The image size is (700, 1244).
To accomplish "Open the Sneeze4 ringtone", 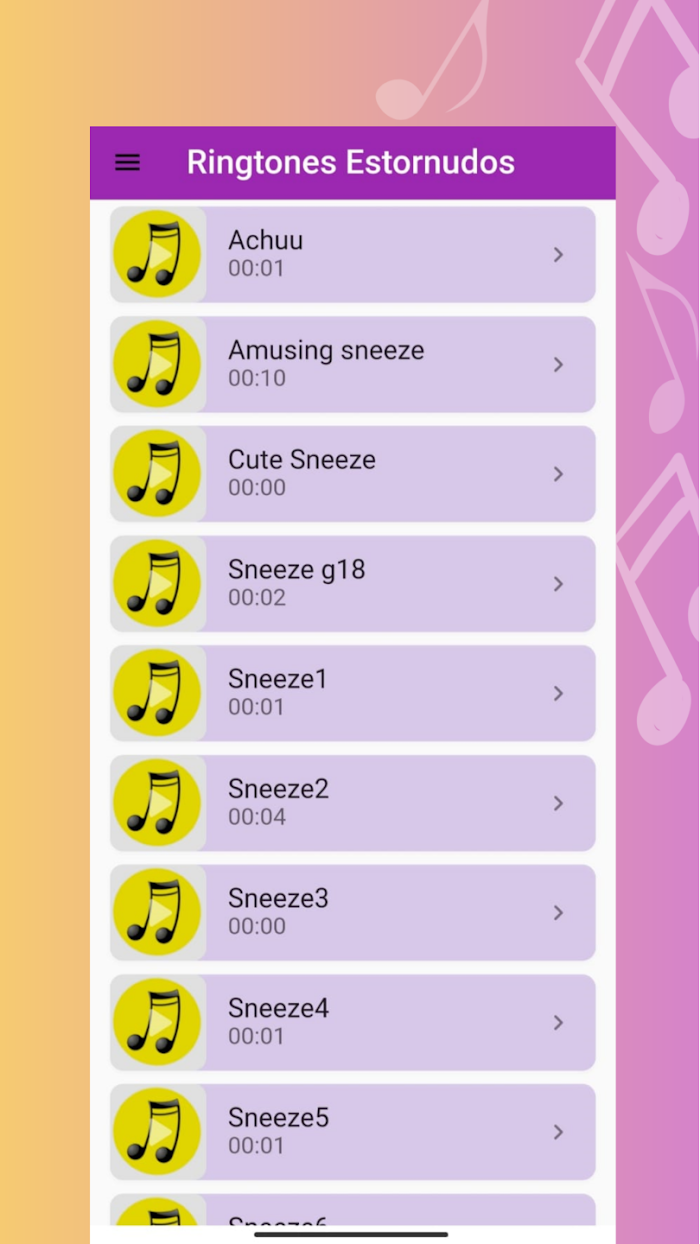I will (352, 1022).
